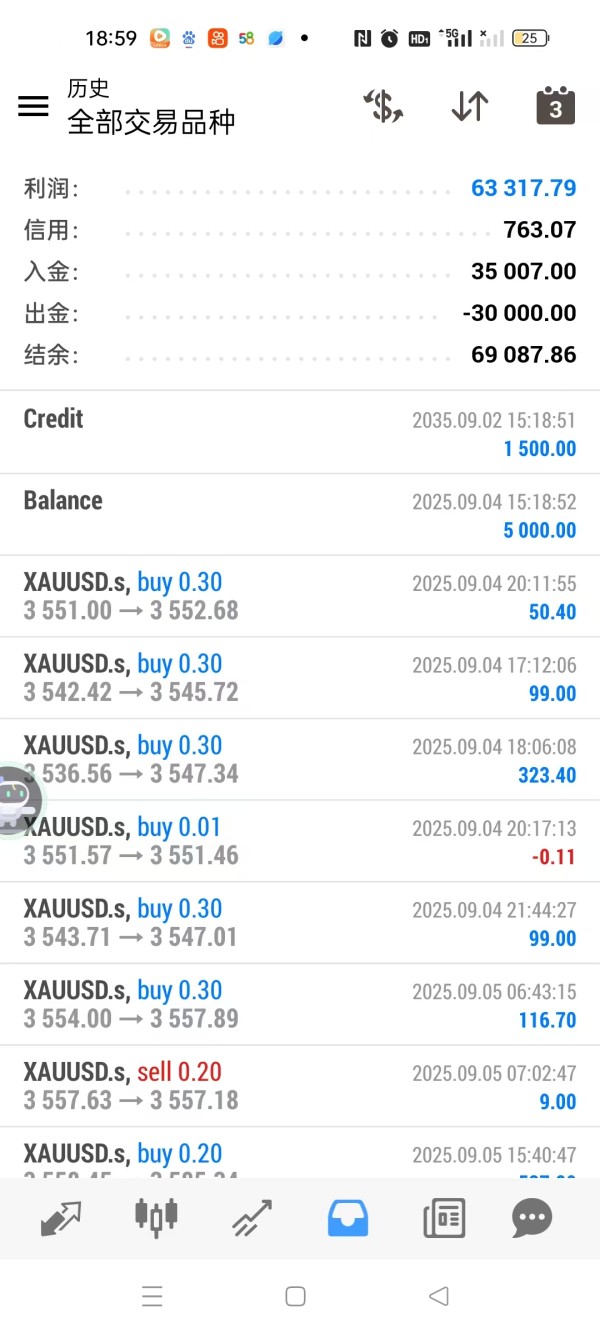Switch to the Trade tab

(253, 1218)
